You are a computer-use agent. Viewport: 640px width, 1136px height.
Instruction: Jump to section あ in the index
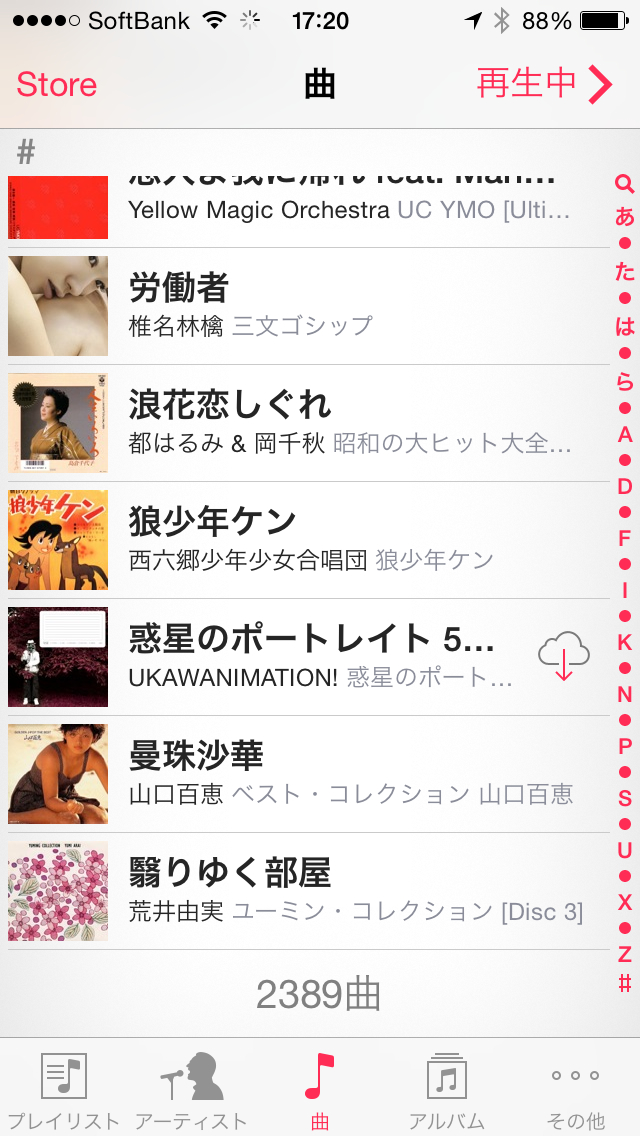625,217
